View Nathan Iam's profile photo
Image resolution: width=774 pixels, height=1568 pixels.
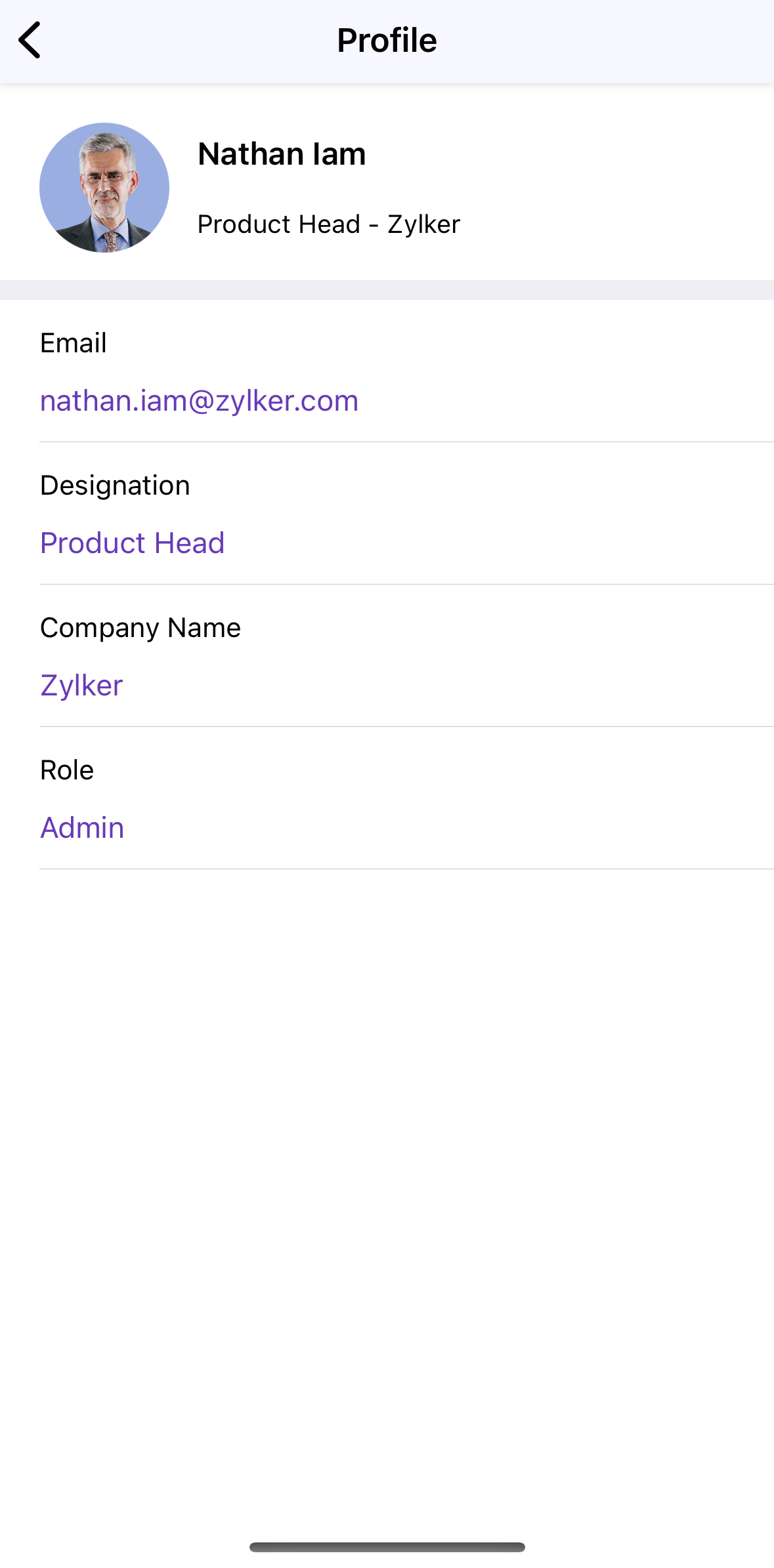pos(104,188)
